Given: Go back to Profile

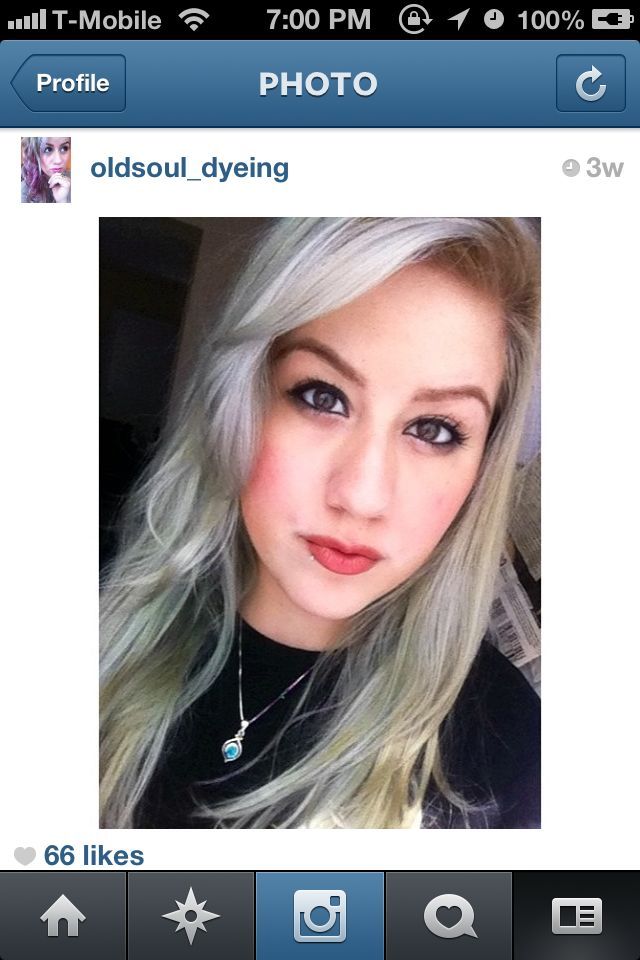Looking at the screenshot, I should click(x=69, y=84).
